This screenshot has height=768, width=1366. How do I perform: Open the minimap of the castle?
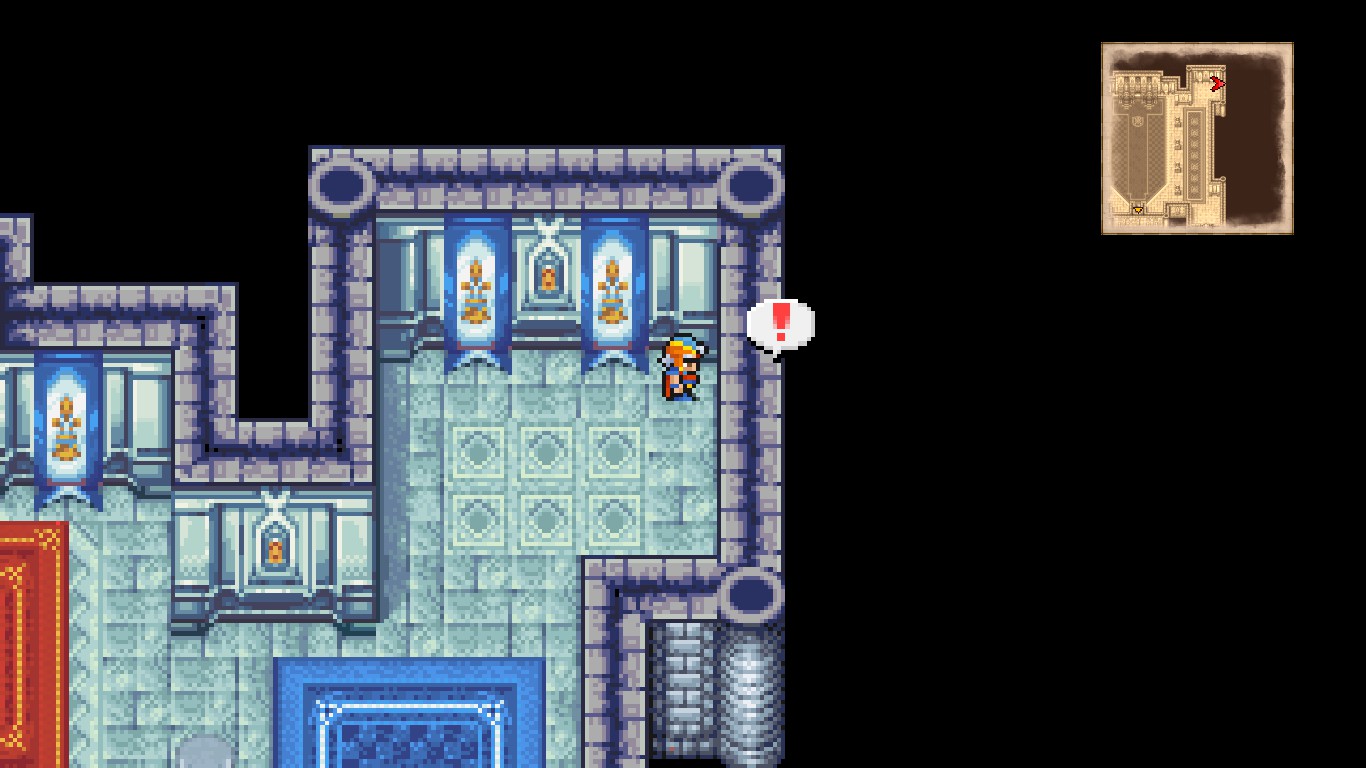(x=1197, y=138)
